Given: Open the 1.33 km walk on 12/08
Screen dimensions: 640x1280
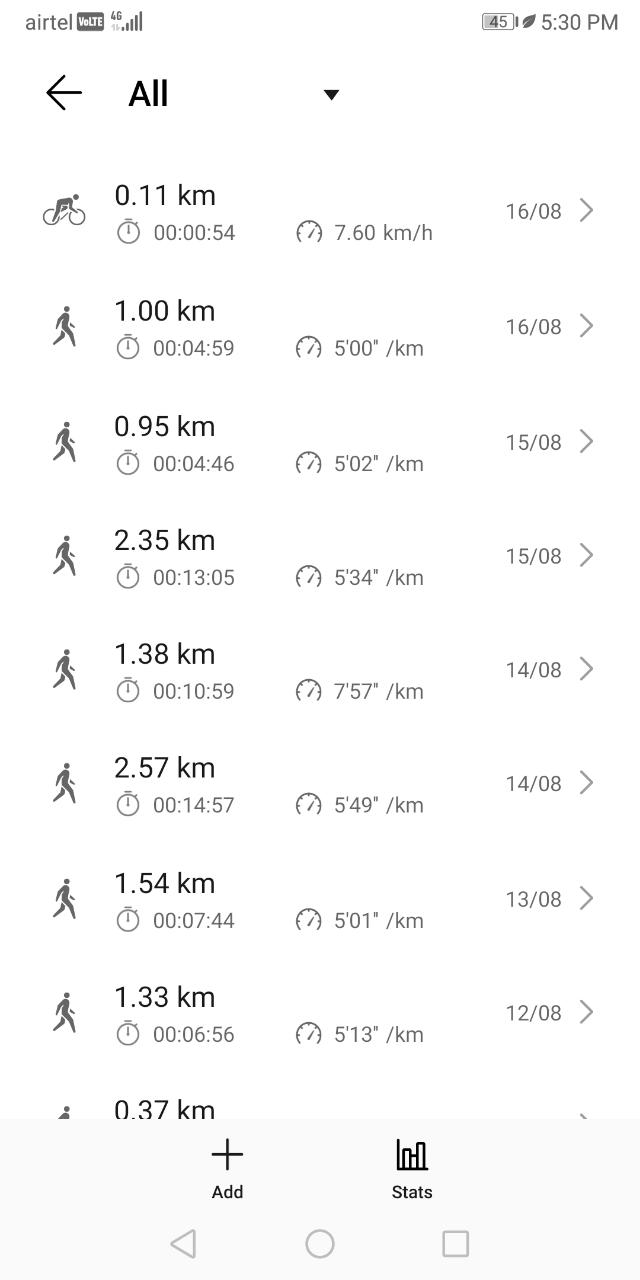Looking at the screenshot, I should tap(320, 1013).
